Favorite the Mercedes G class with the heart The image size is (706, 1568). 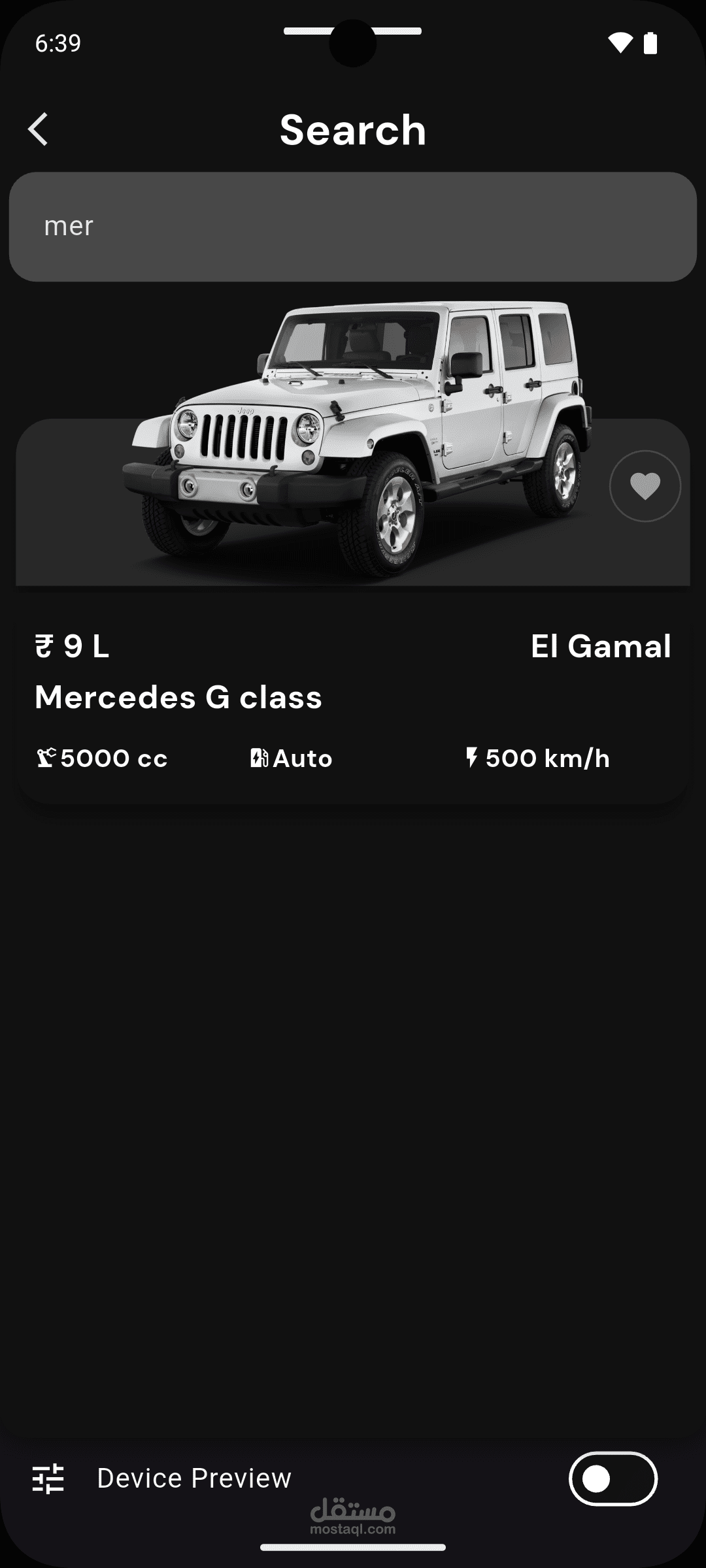point(645,486)
